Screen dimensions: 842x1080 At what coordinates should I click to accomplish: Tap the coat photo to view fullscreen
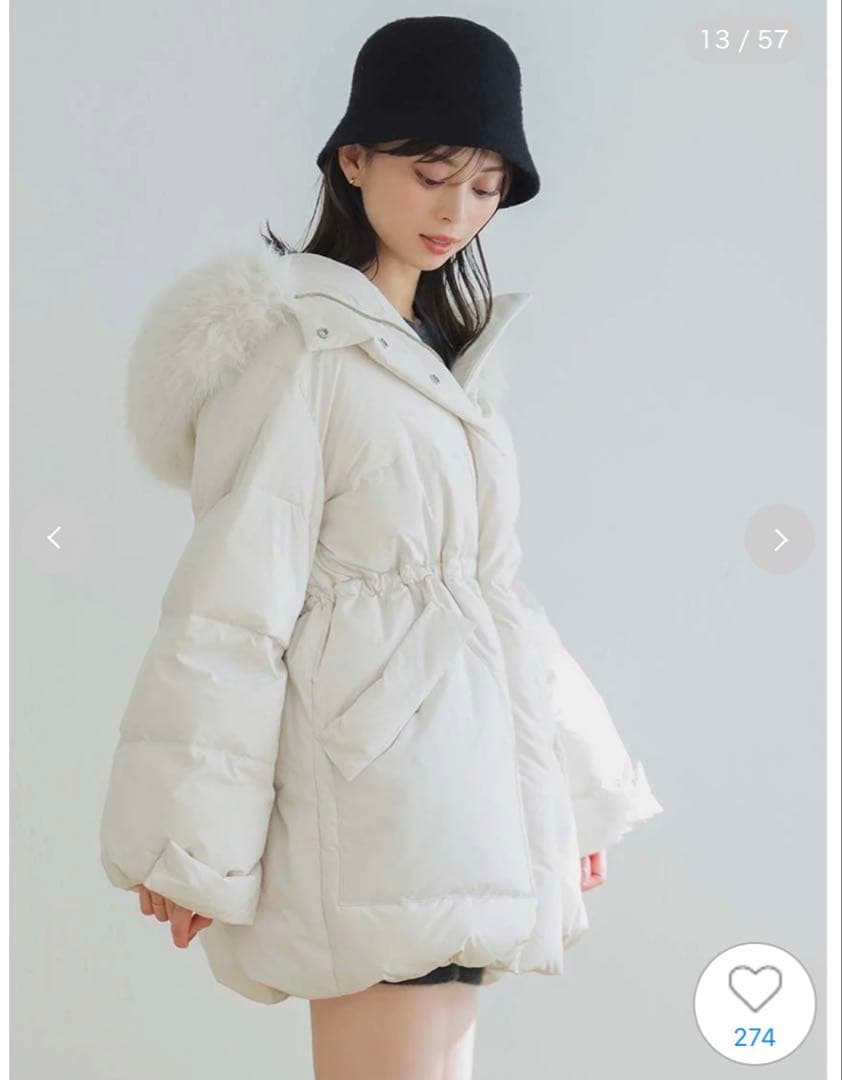click(x=400, y=600)
